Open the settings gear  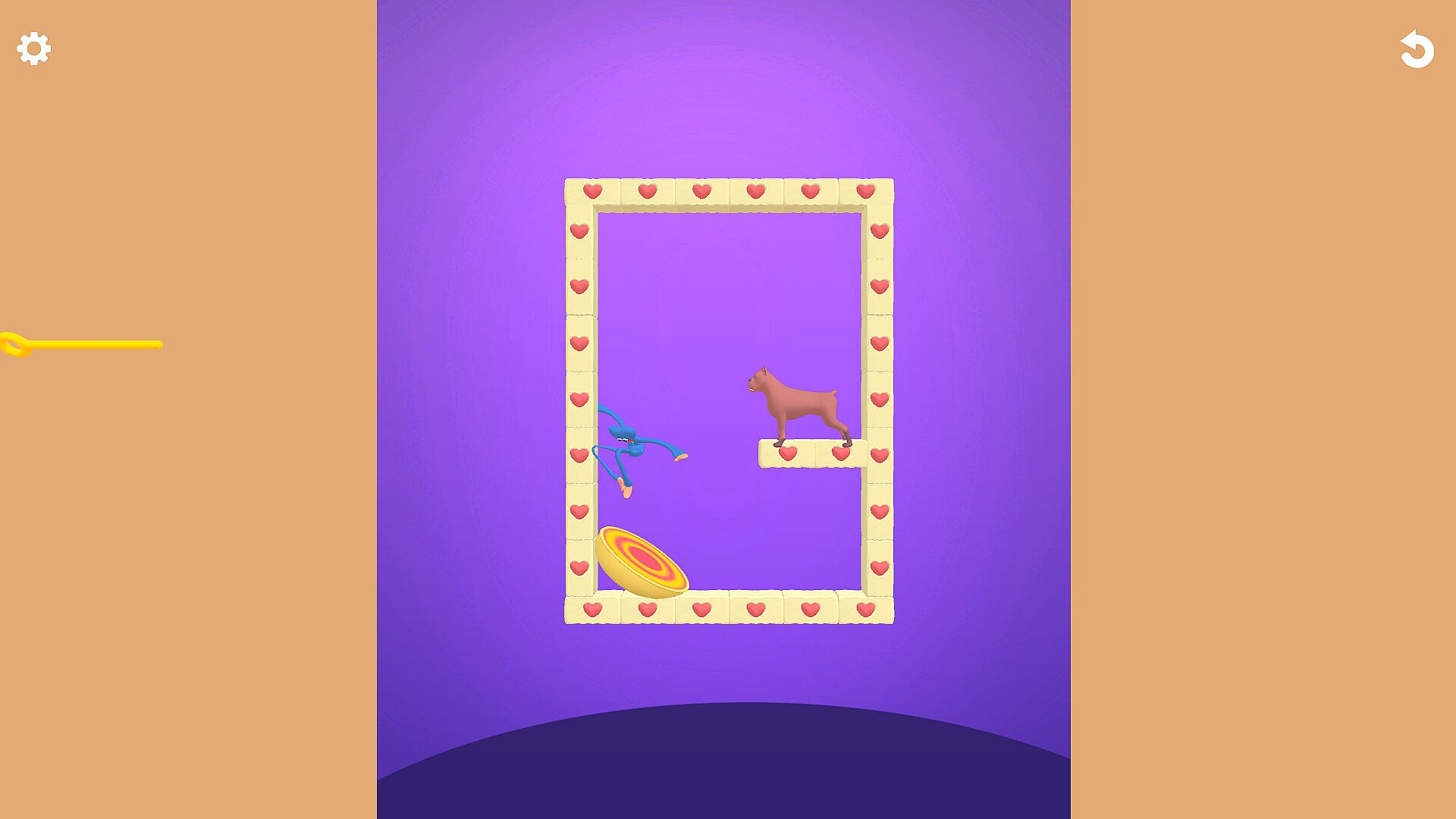click(x=33, y=49)
